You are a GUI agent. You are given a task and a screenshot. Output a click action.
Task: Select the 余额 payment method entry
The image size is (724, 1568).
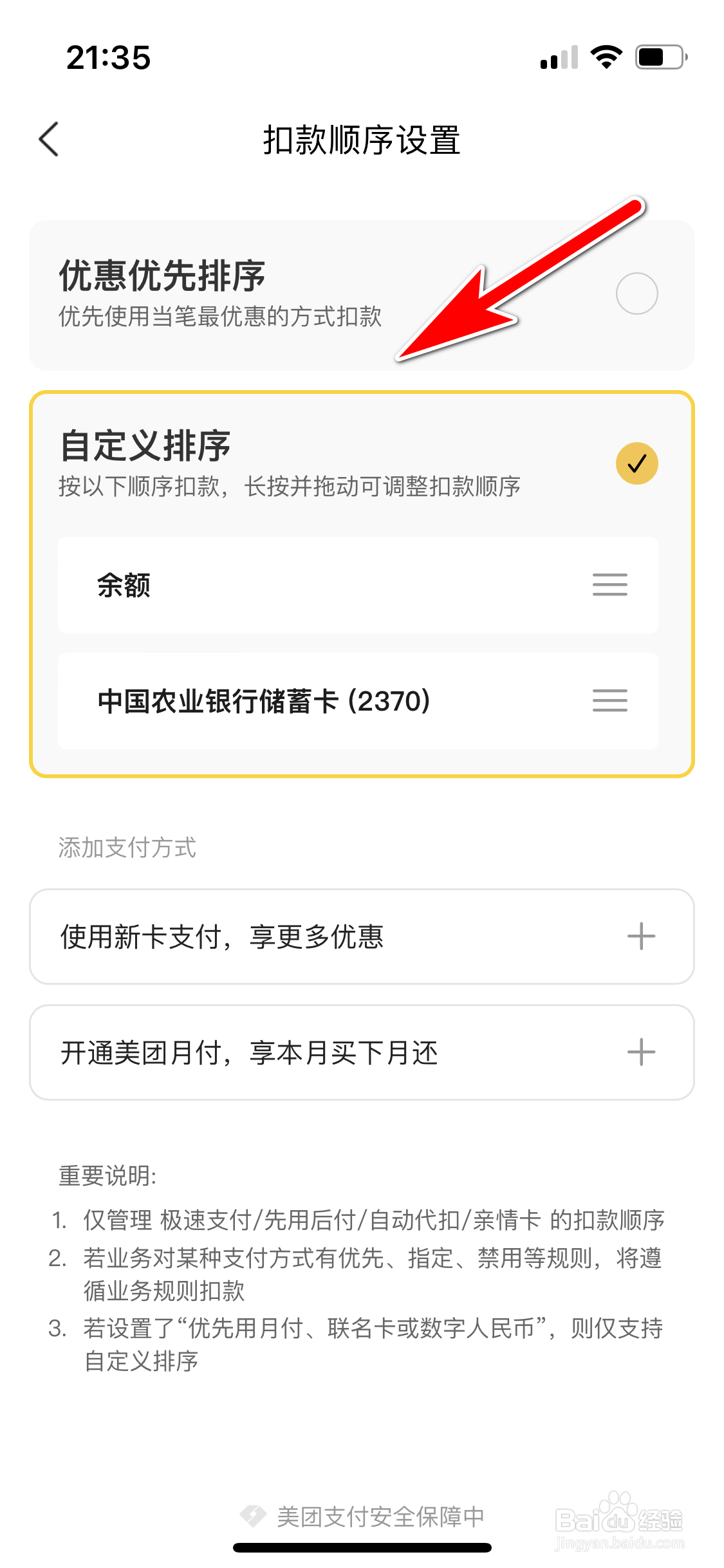point(362,585)
